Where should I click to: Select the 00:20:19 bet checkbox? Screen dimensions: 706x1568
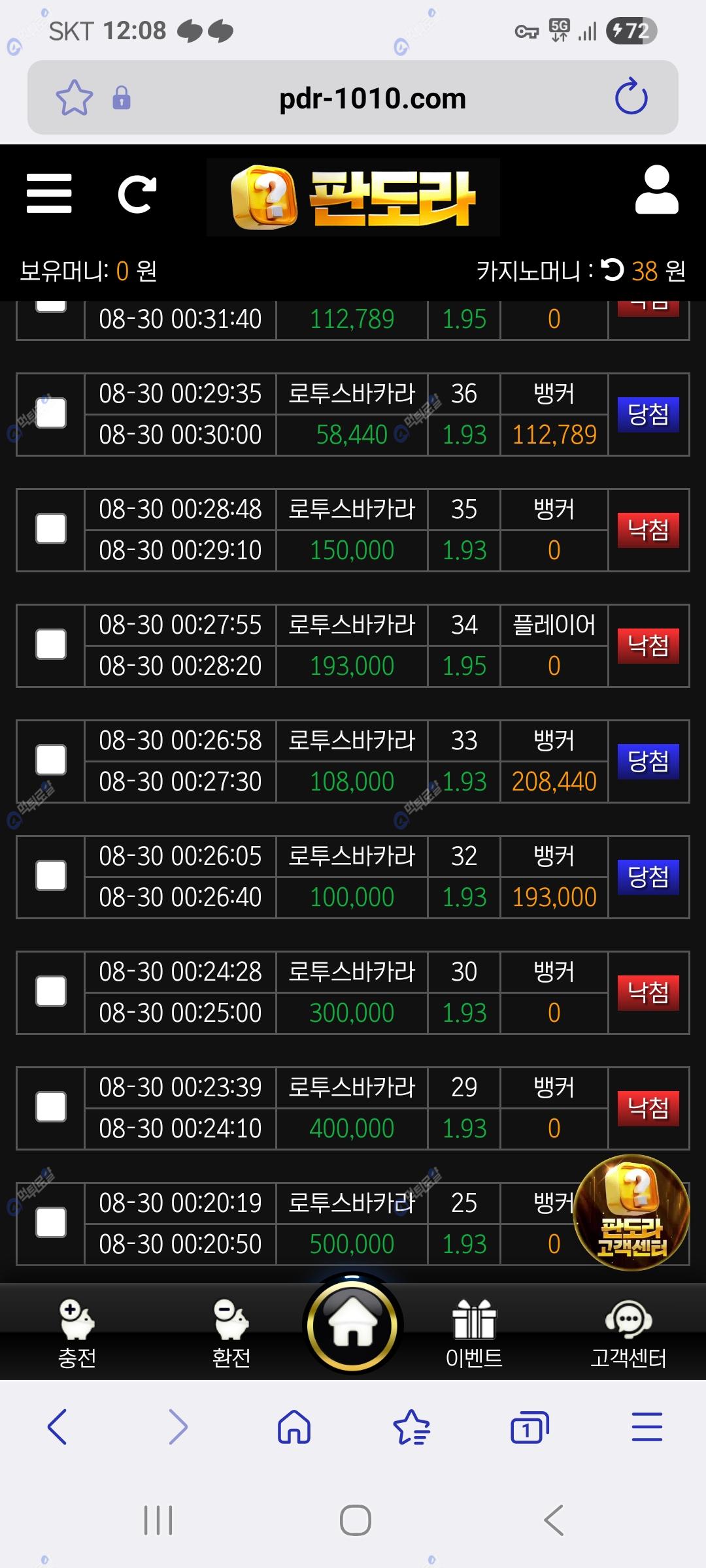51,1223
